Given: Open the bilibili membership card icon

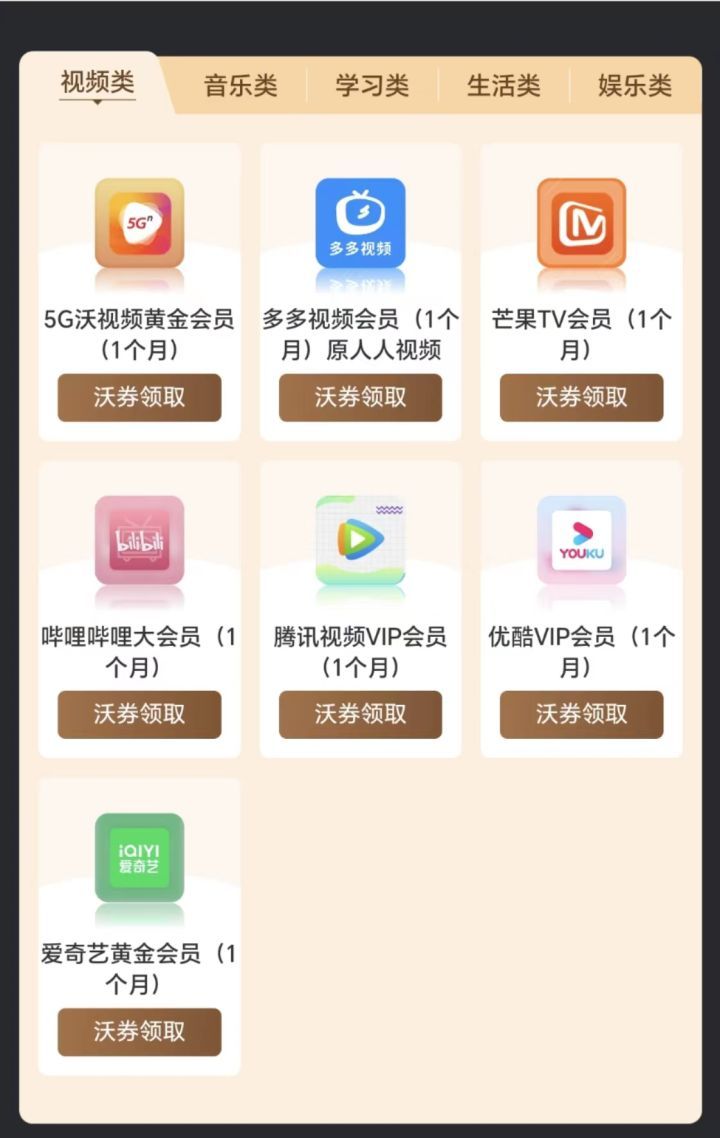Looking at the screenshot, I should [x=139, y=540].
